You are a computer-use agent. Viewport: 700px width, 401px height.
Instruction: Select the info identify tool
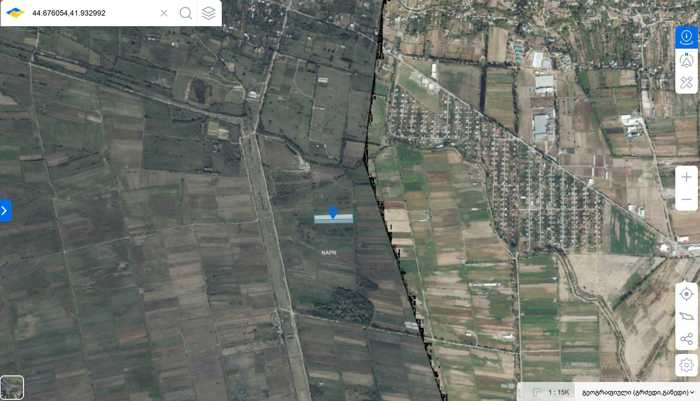point(686,36)
